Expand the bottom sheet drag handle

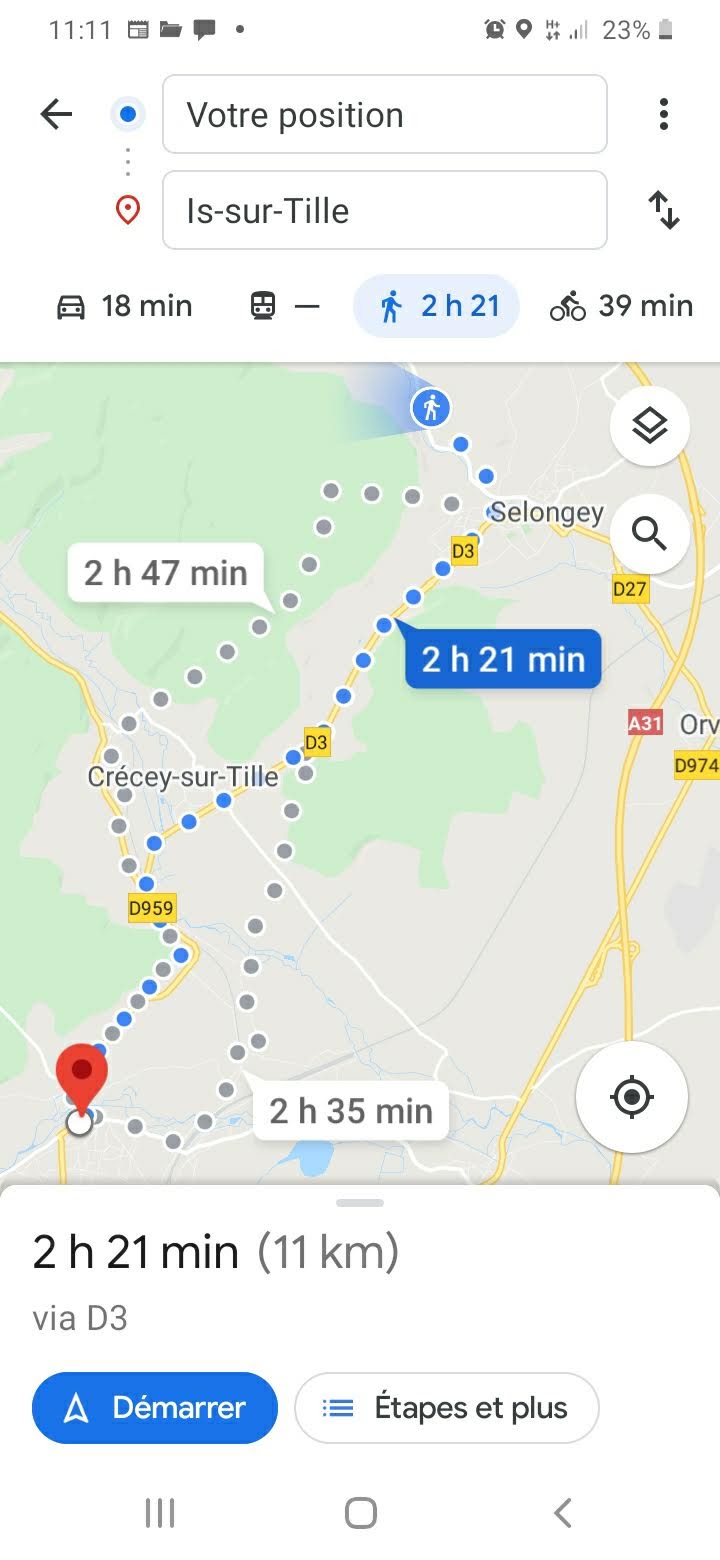click(360, 1202)
